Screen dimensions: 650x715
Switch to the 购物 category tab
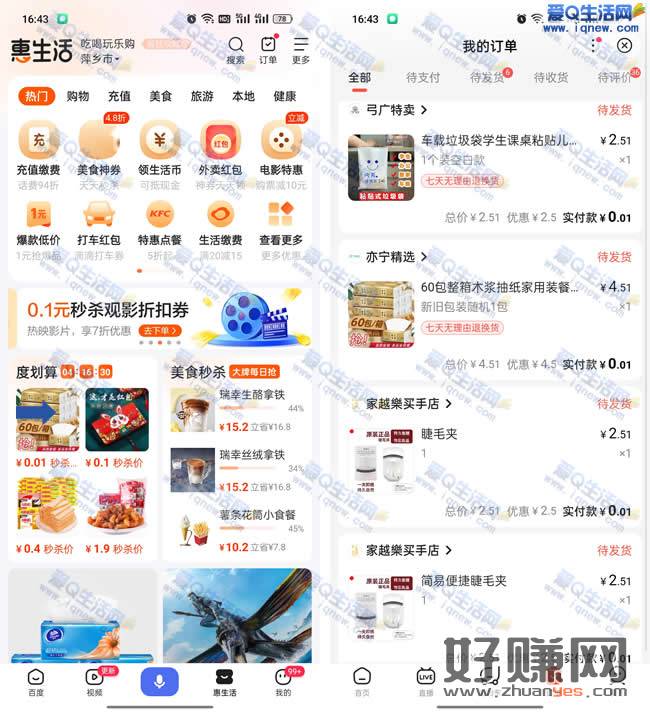(x=78, y=96)
